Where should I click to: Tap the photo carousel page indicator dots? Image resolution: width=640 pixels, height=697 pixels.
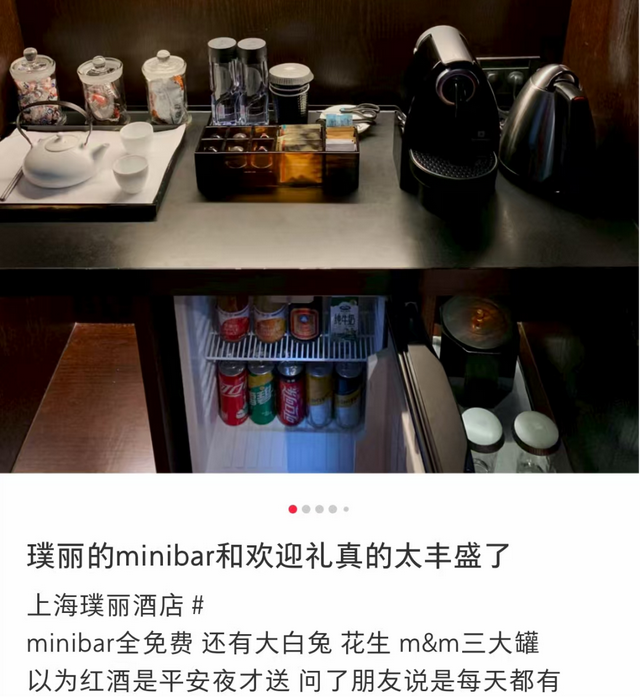tap(319, 509)
